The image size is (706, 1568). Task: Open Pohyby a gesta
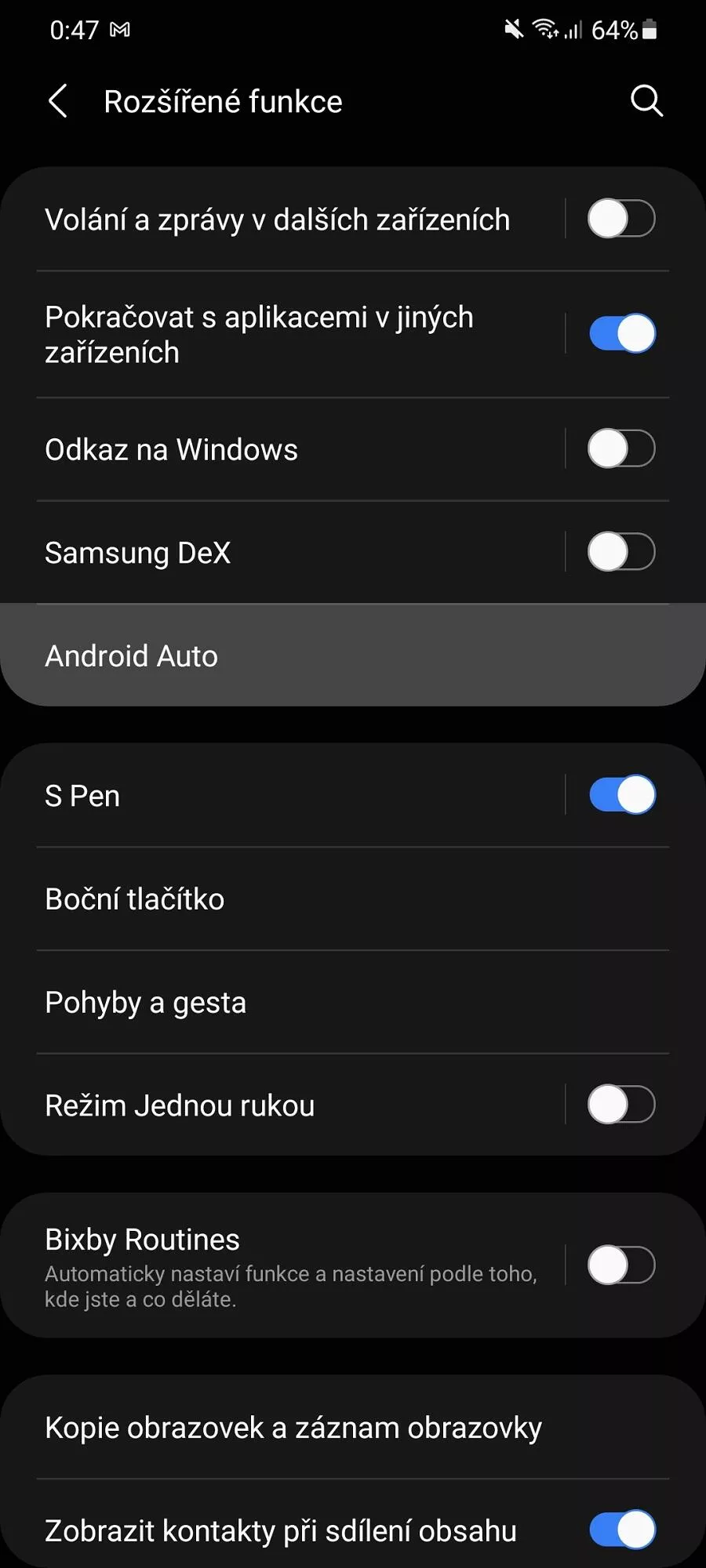[x=353, y=1002]
